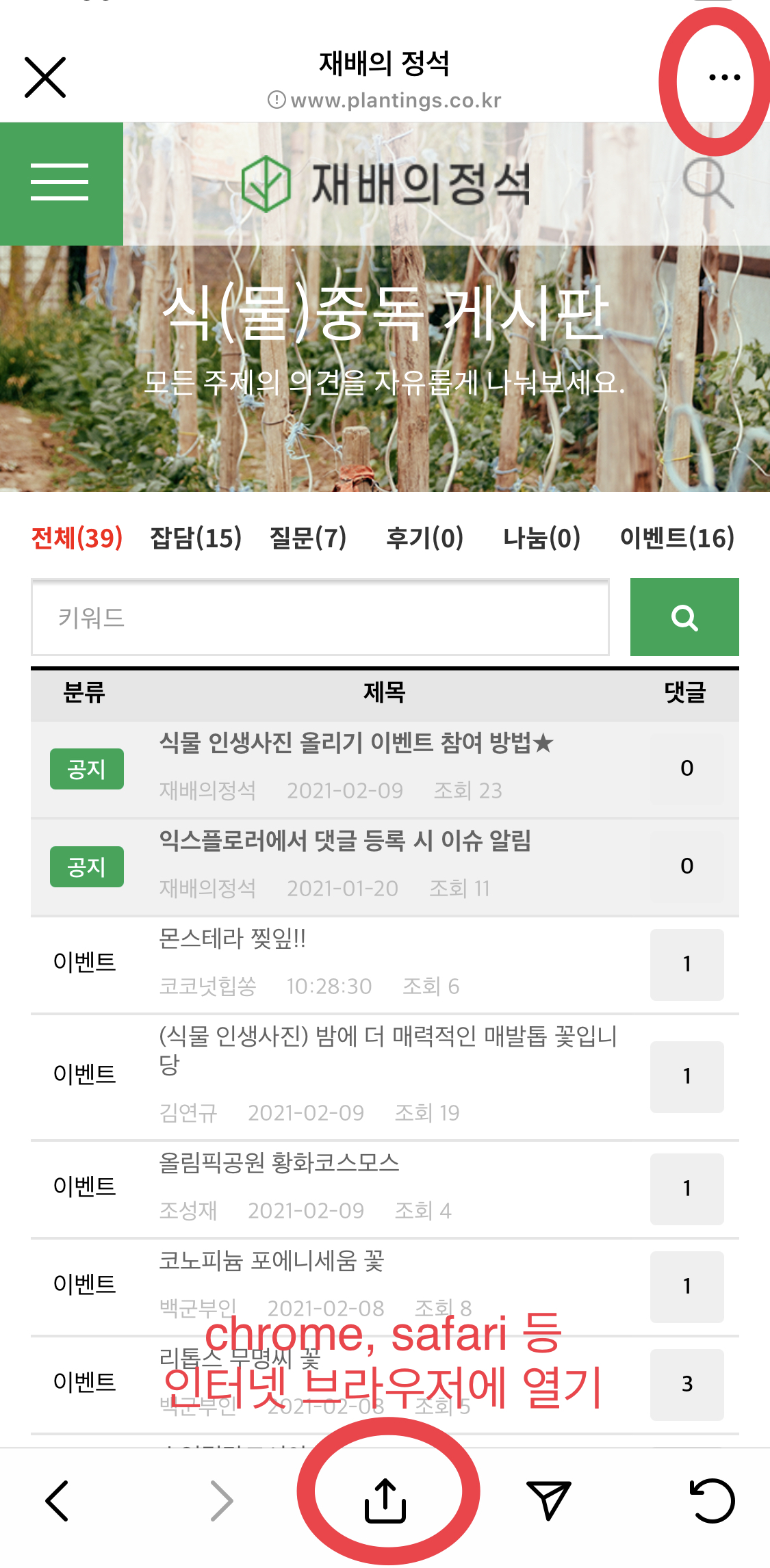This screenshot has width=770, height=1568.
Task: Tap the share icon in bottom toolbar
Action: [x=385, y=1501]
